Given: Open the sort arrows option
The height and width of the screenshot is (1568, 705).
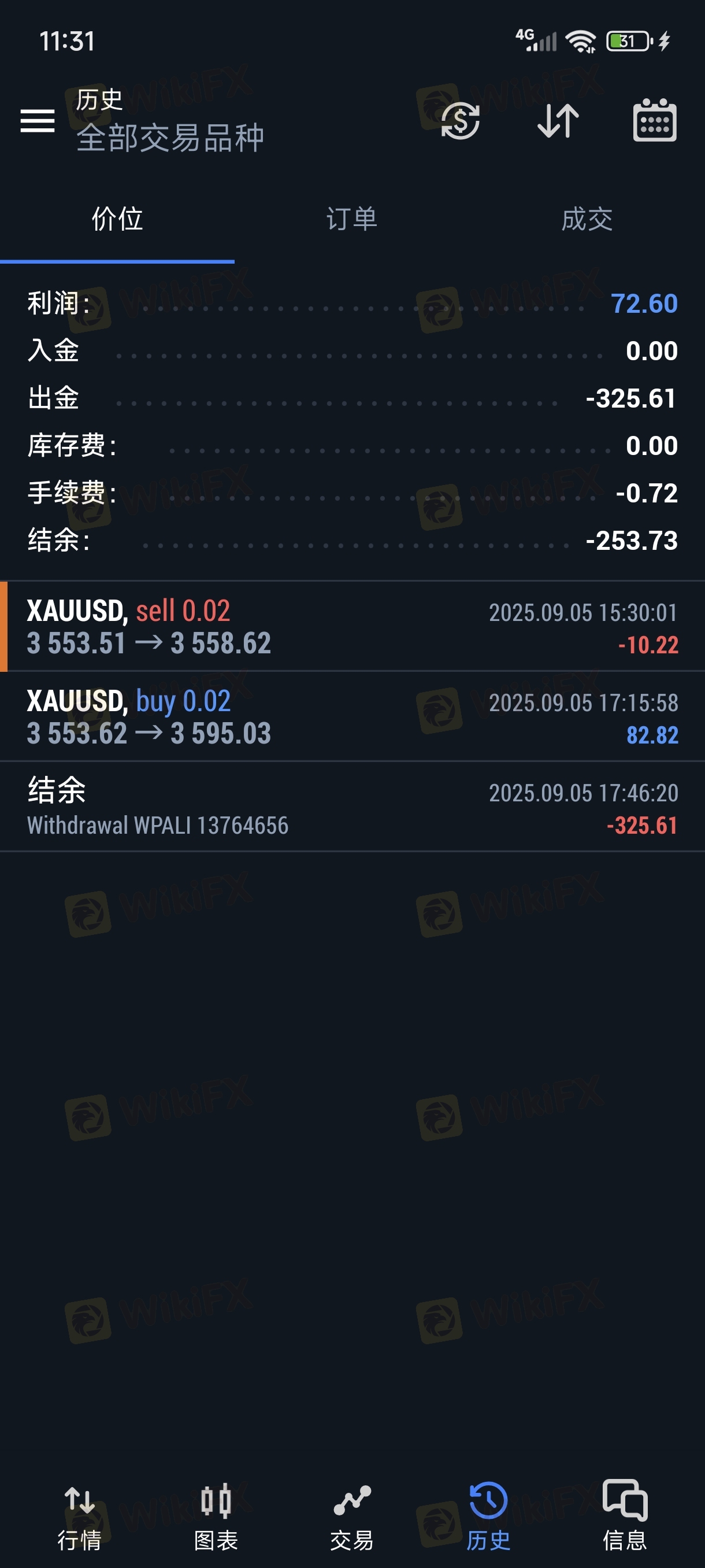Looking at the screenshot, I should coord(558,120).
